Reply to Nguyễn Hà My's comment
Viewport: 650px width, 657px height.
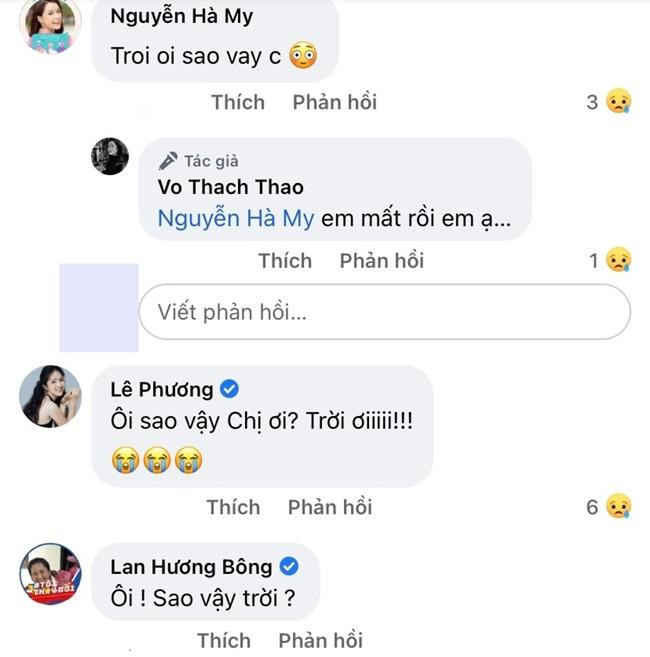[x=334, y=102]
